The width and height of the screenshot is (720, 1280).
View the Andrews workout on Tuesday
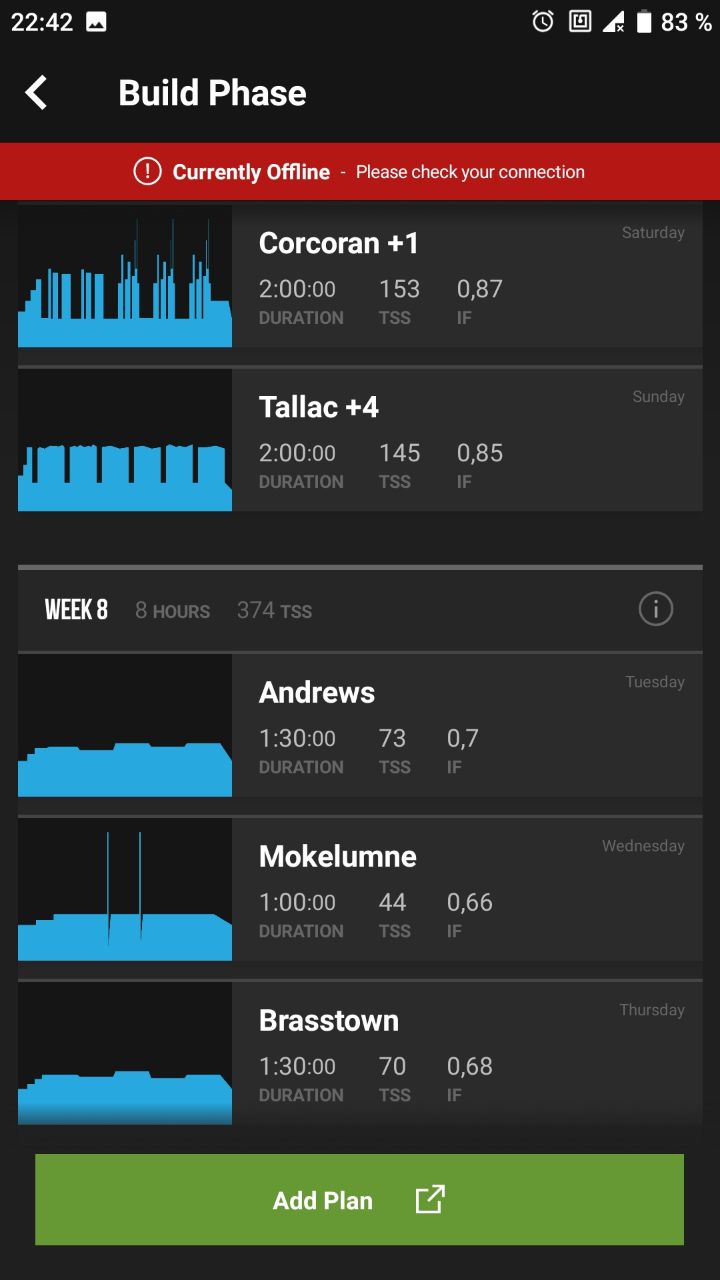360,725
